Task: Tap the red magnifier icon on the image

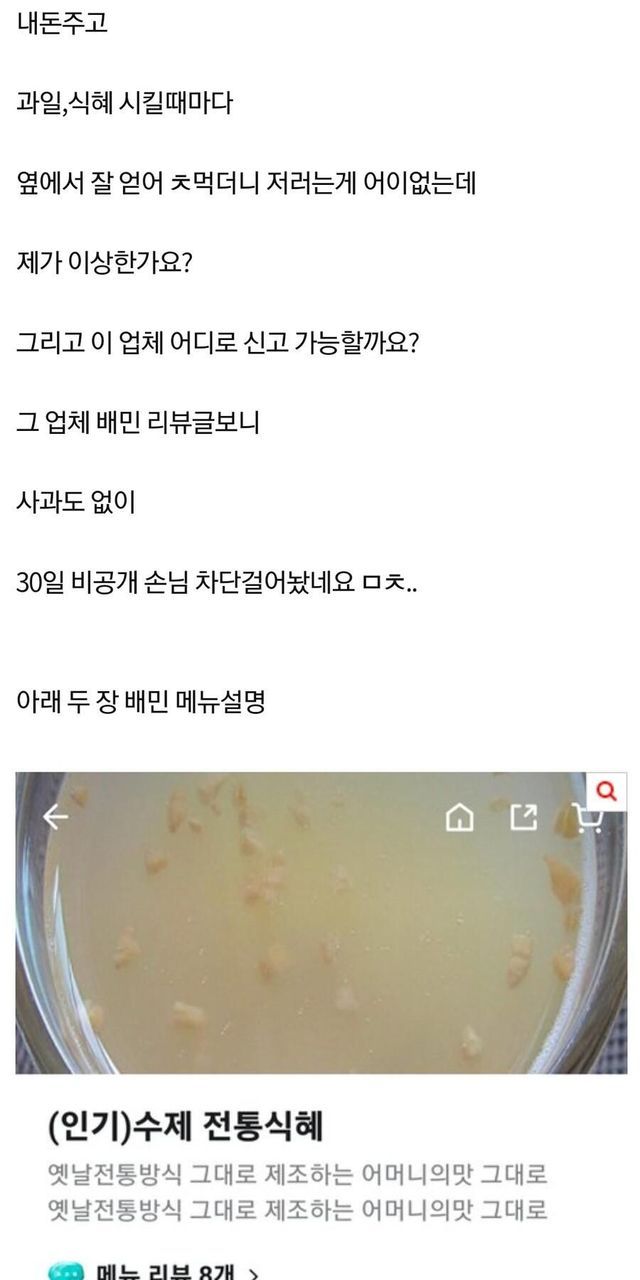Action: pyautogui.click(x=605, y=792)
